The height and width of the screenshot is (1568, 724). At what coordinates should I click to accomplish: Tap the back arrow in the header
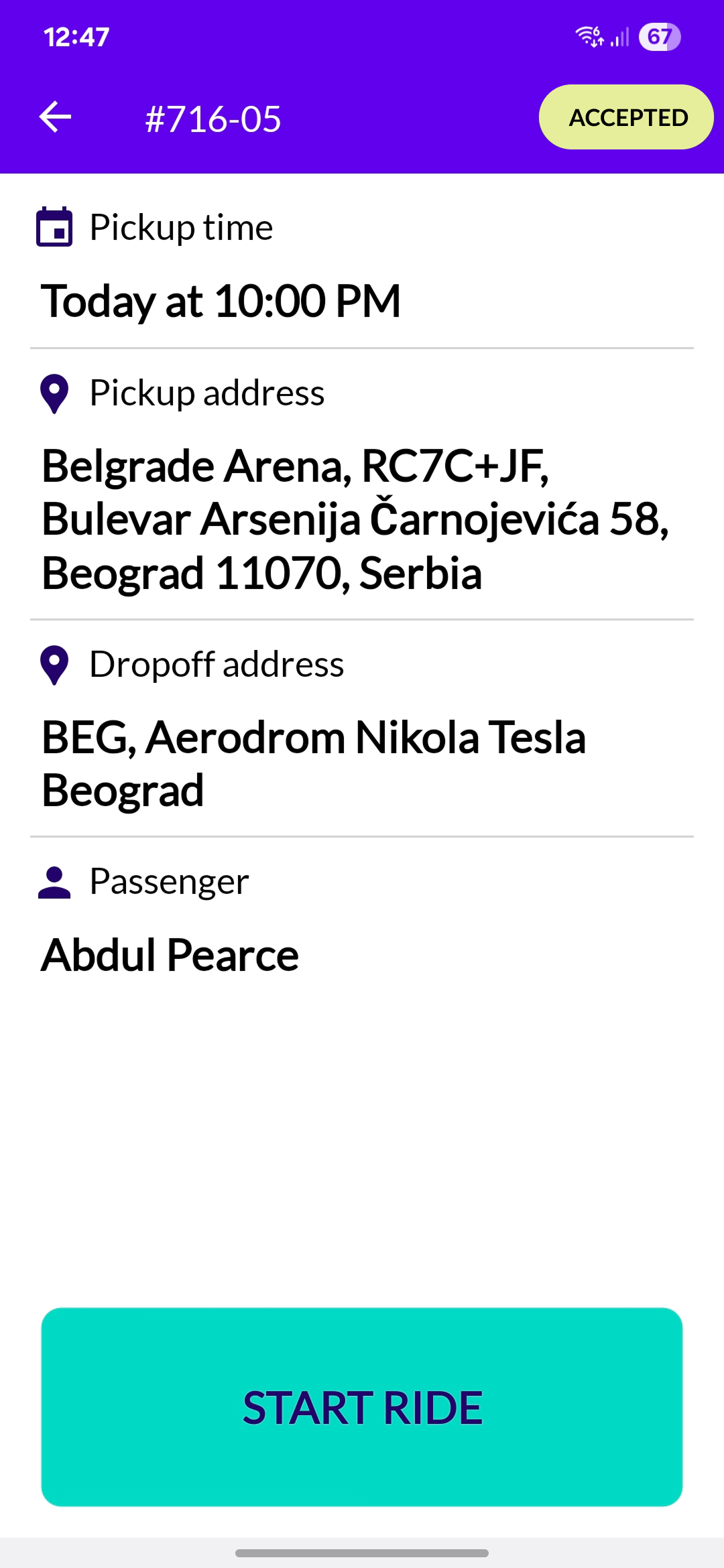(56, 117)
